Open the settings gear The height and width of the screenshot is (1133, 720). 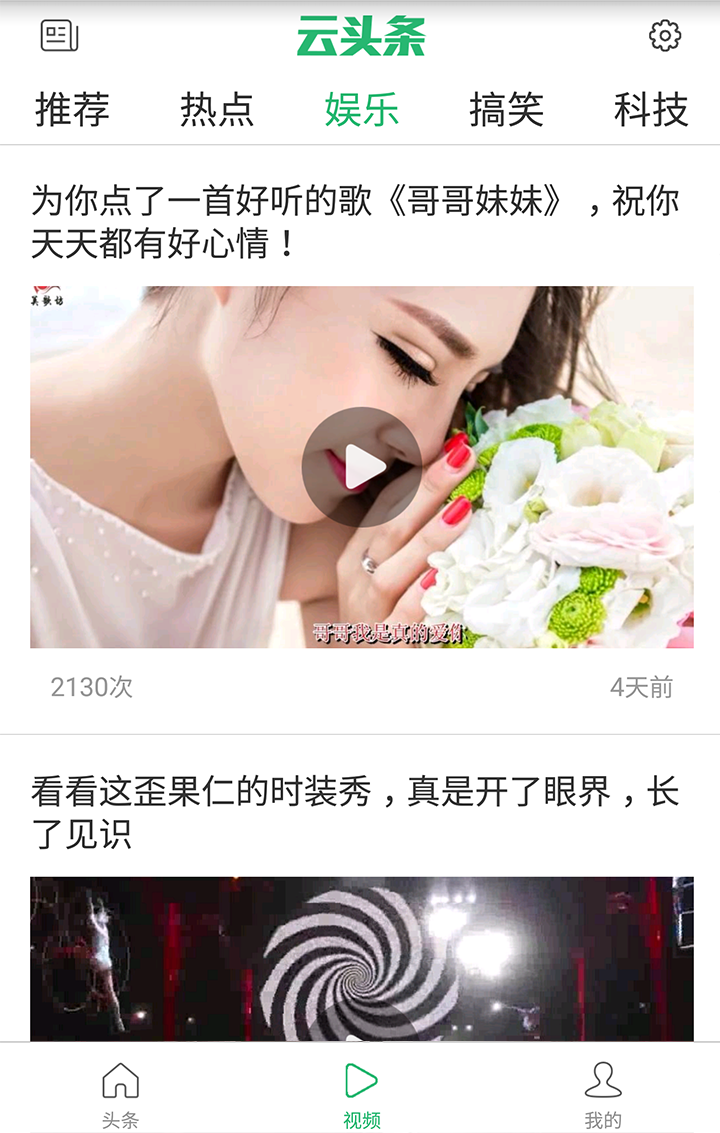click(665, 36)
